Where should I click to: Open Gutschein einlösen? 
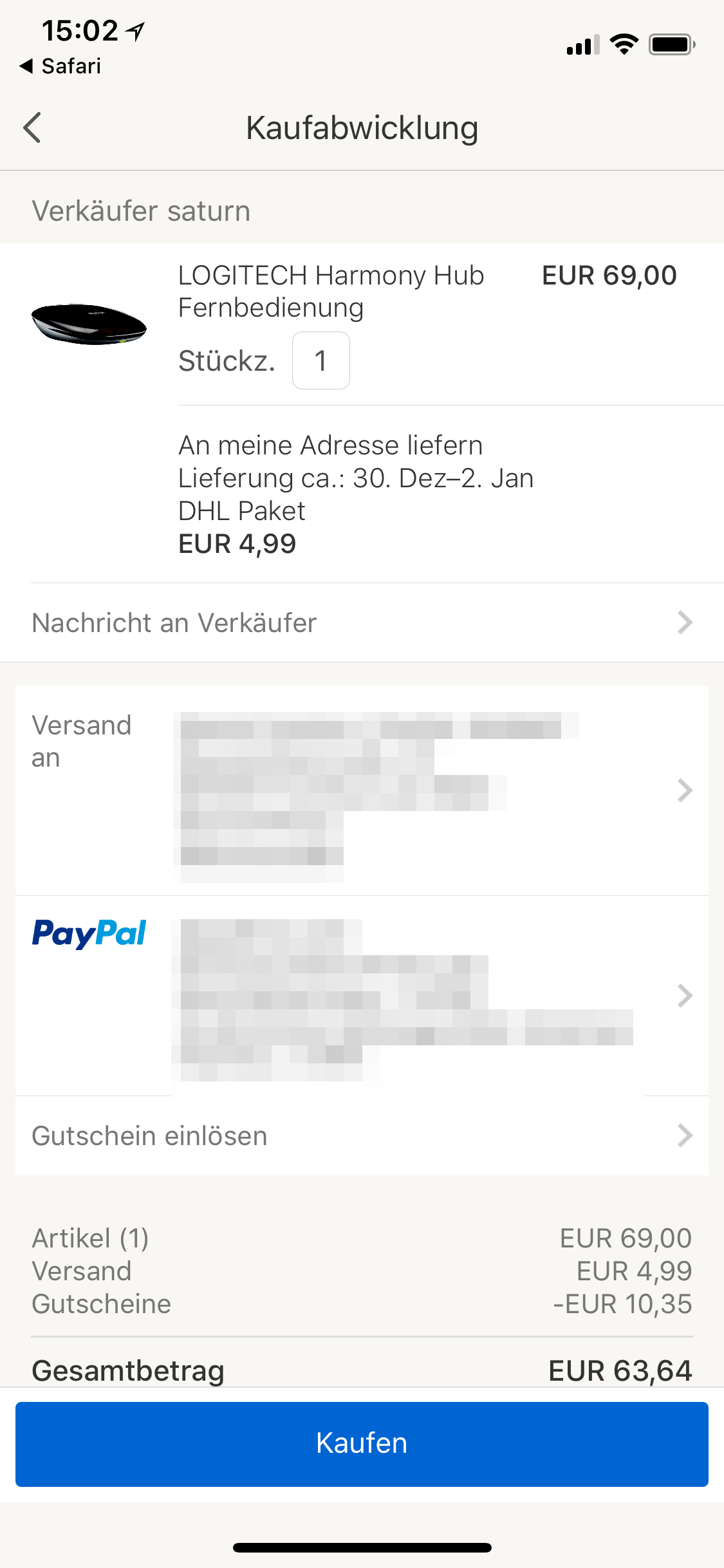point(362,1135)
